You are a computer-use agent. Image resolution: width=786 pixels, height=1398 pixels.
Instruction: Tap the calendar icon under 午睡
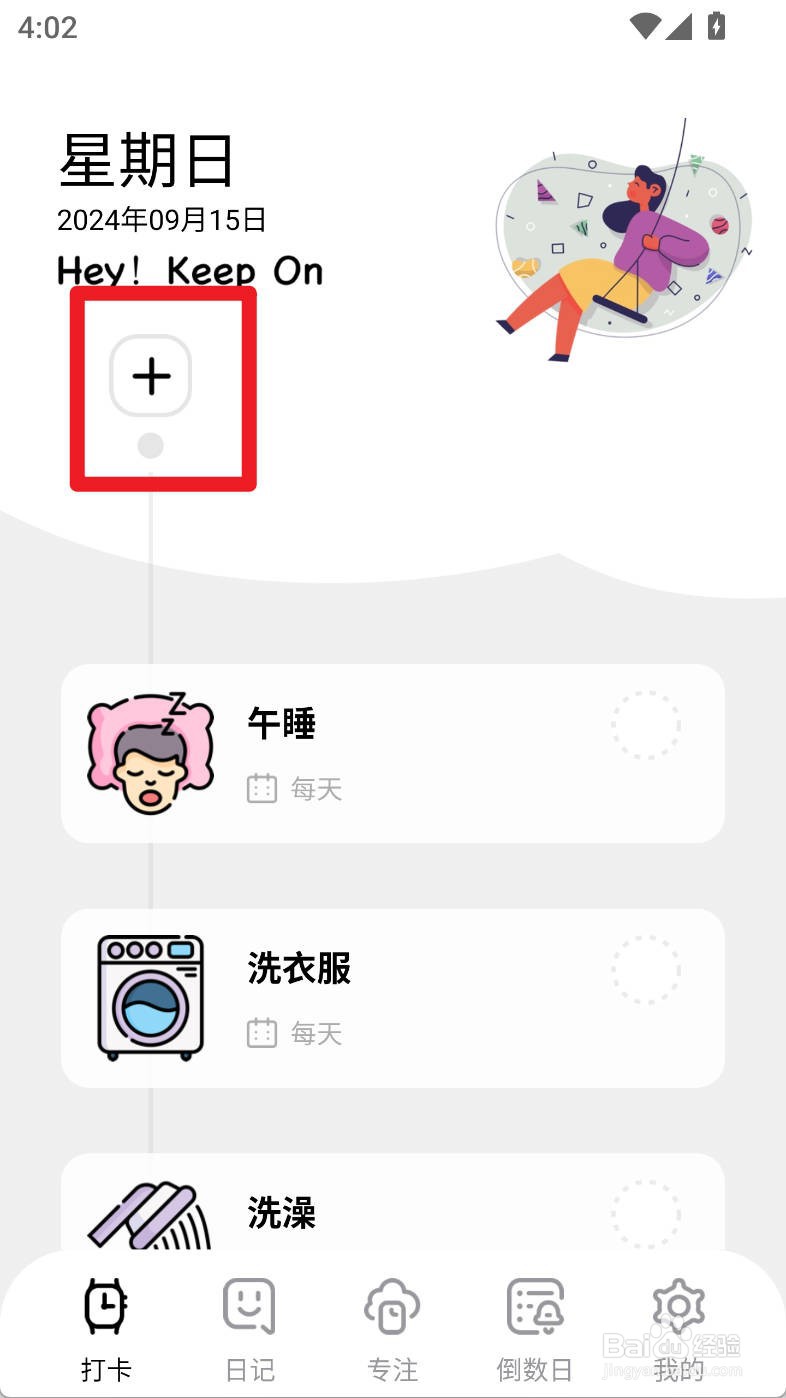261,789
